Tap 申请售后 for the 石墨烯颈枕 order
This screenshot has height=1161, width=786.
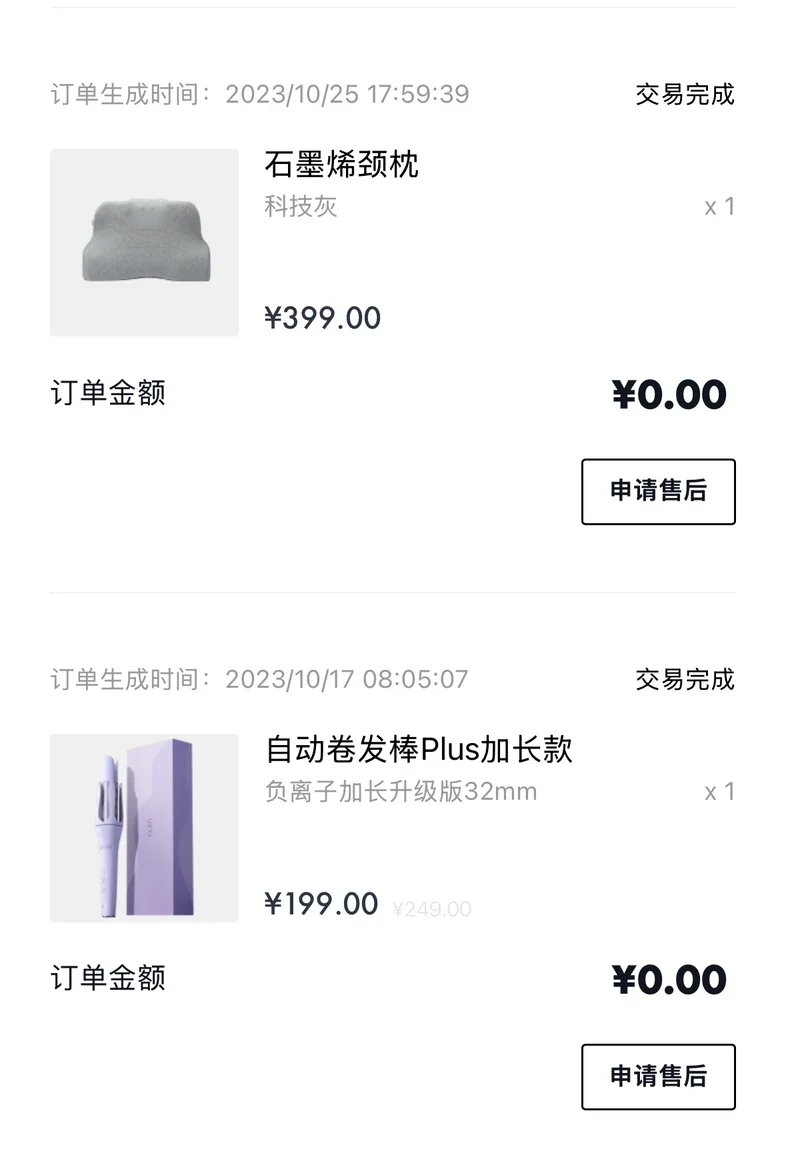tap(658, 491)
